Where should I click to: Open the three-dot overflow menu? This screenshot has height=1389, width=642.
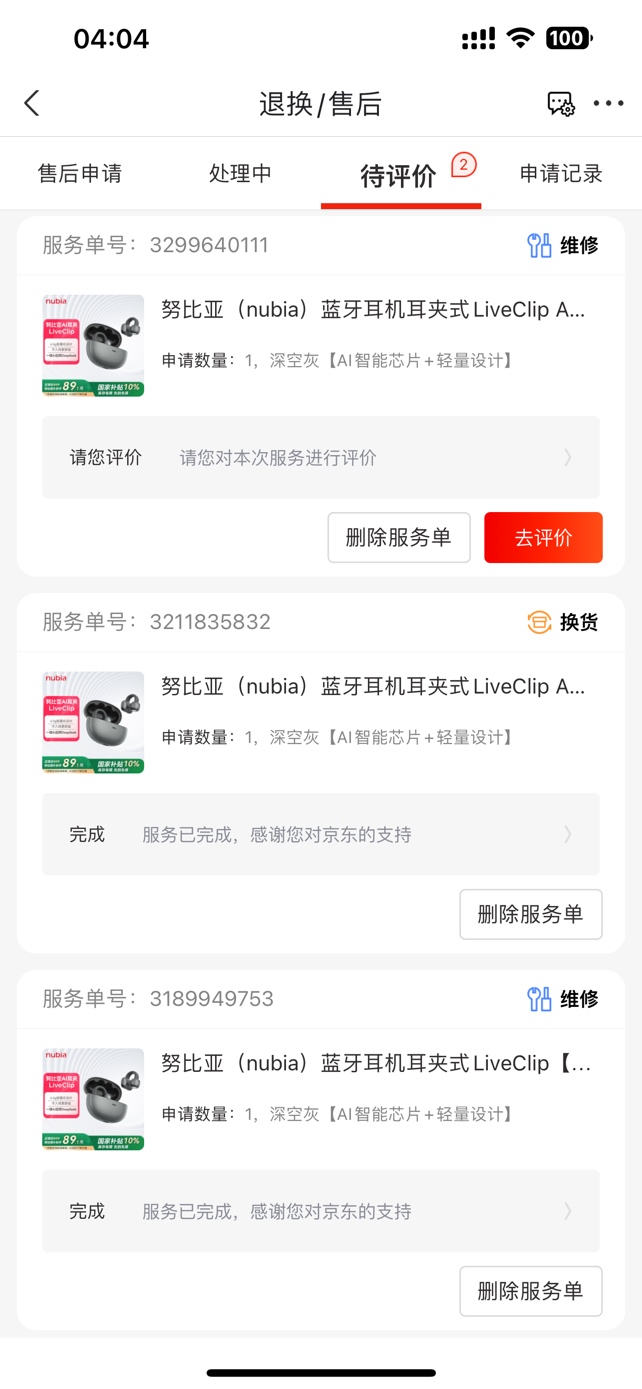coord(608,103)
